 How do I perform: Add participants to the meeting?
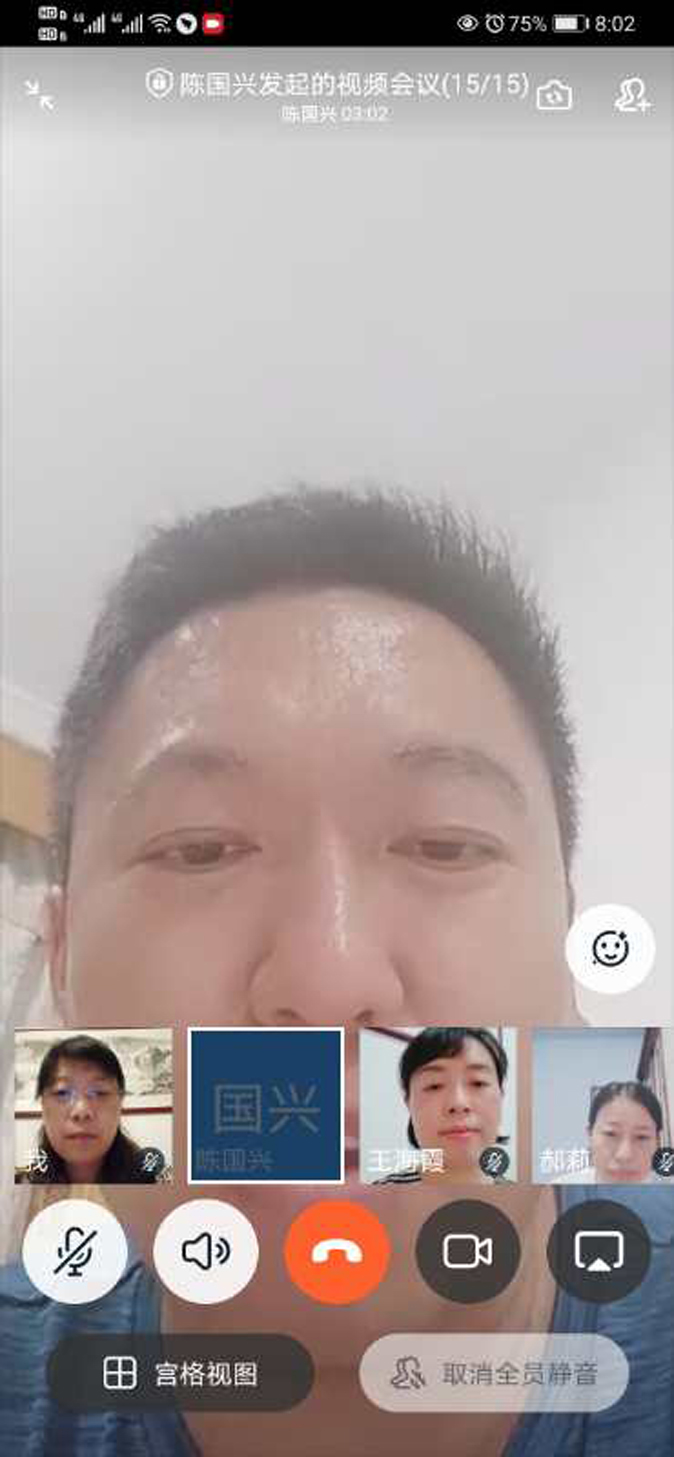(x=632, y=95)
